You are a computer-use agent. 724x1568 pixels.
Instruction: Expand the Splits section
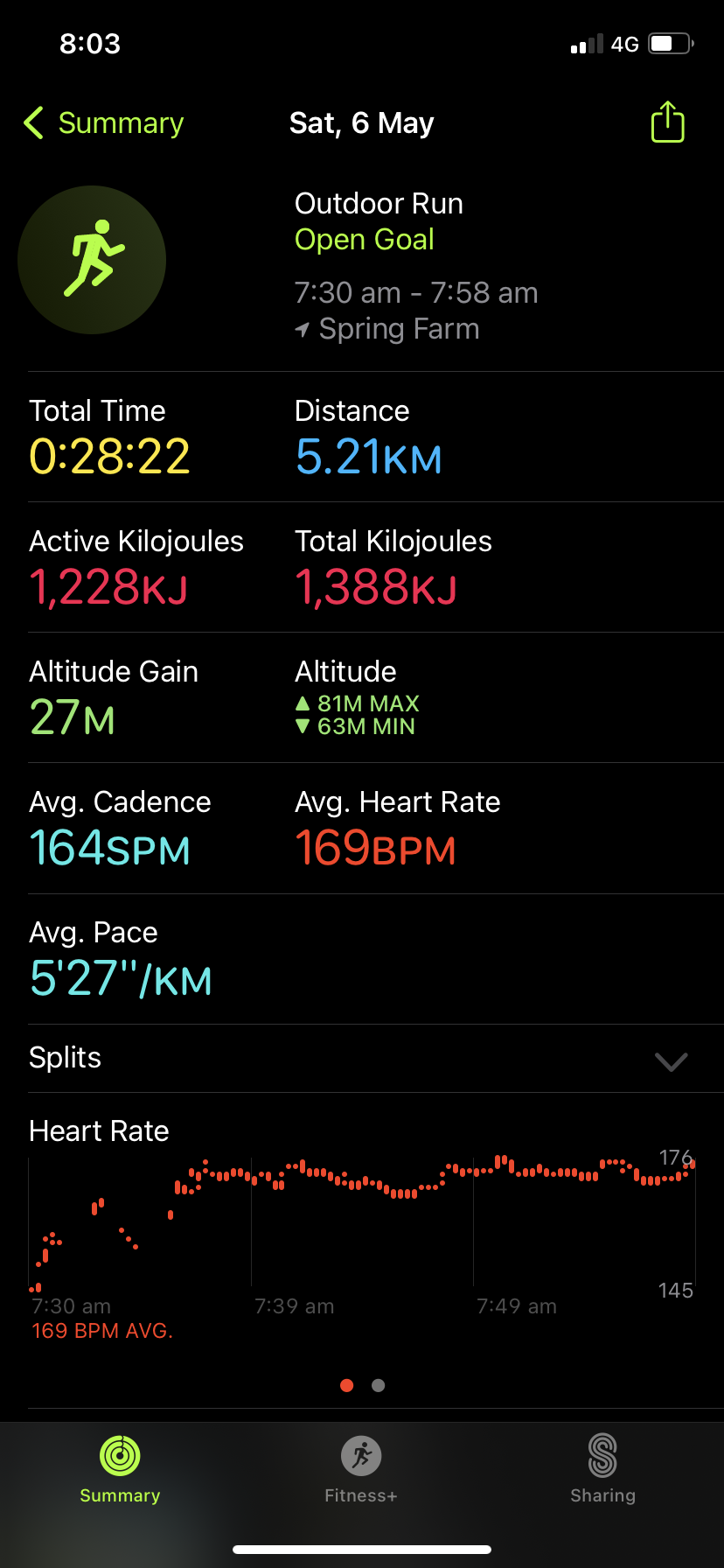(671, 1060)
